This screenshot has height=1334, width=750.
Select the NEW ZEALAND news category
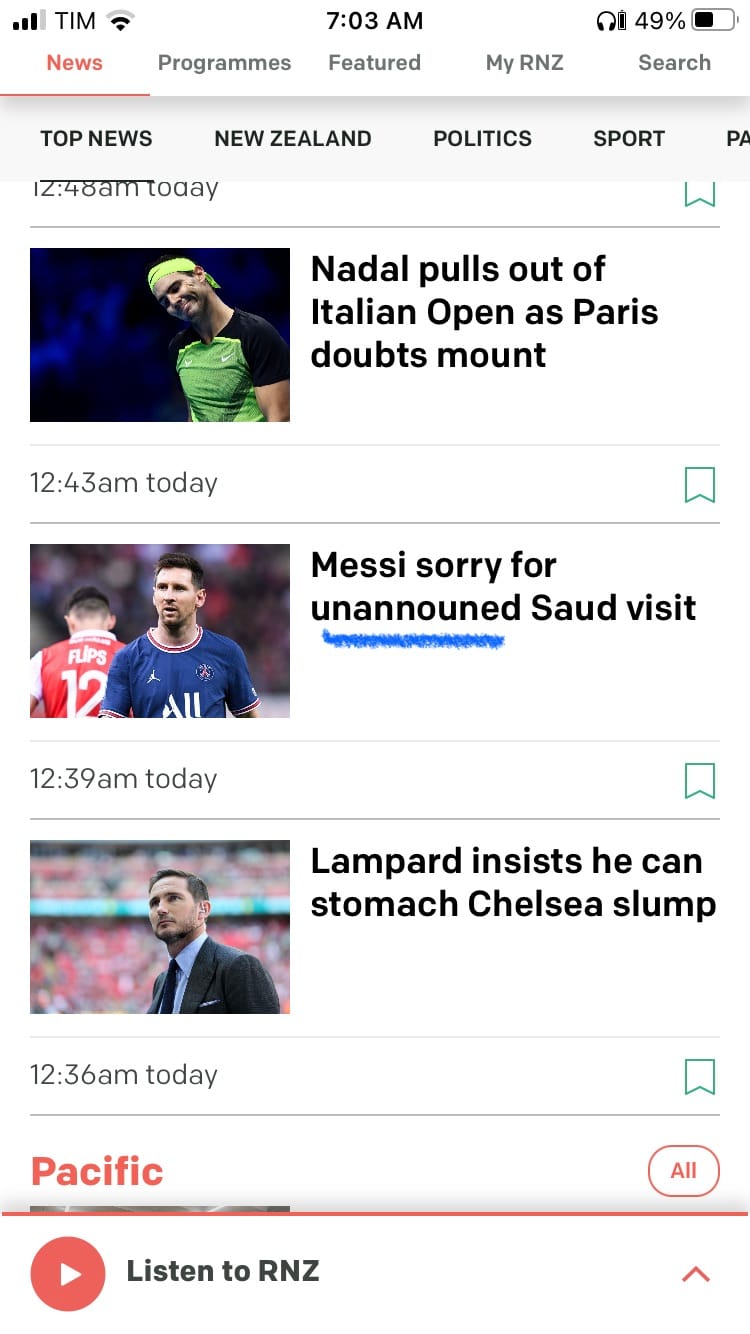click(292, 139)
